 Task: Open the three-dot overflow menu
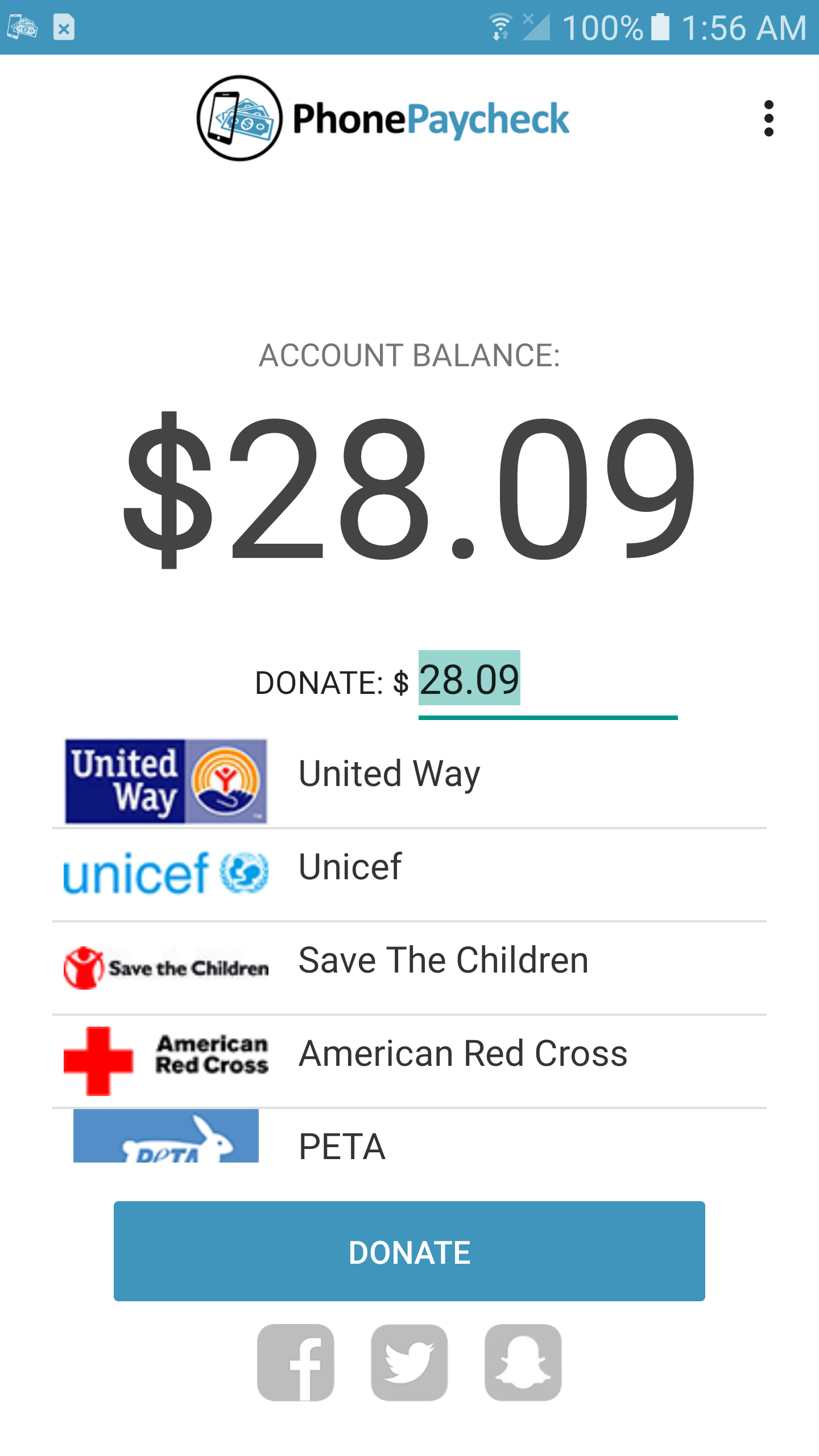768,118
